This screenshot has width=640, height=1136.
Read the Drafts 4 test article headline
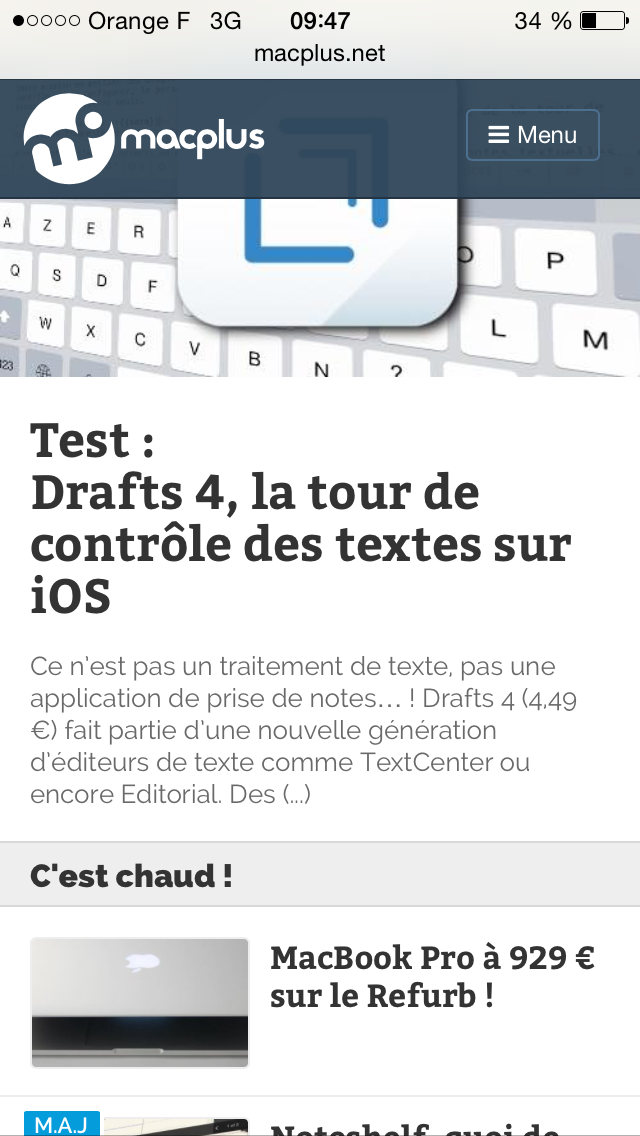301,518
